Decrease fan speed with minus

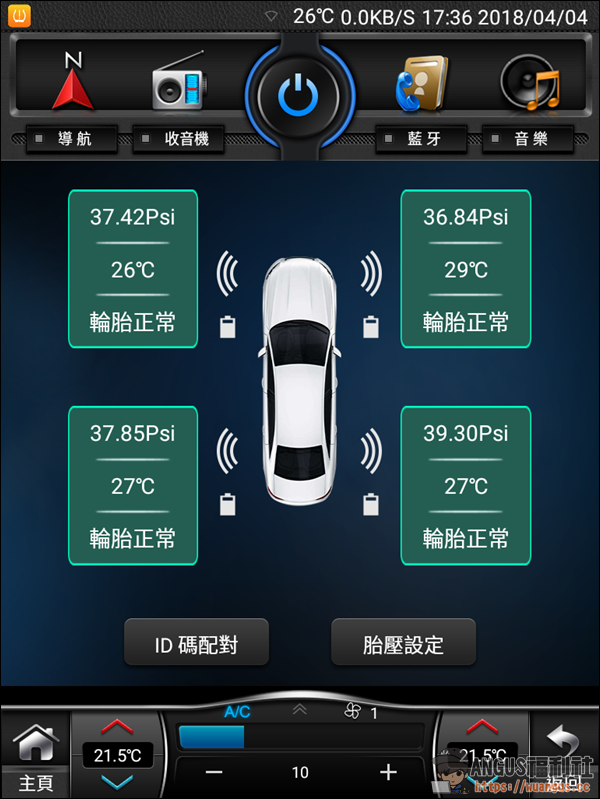[213, 772]
